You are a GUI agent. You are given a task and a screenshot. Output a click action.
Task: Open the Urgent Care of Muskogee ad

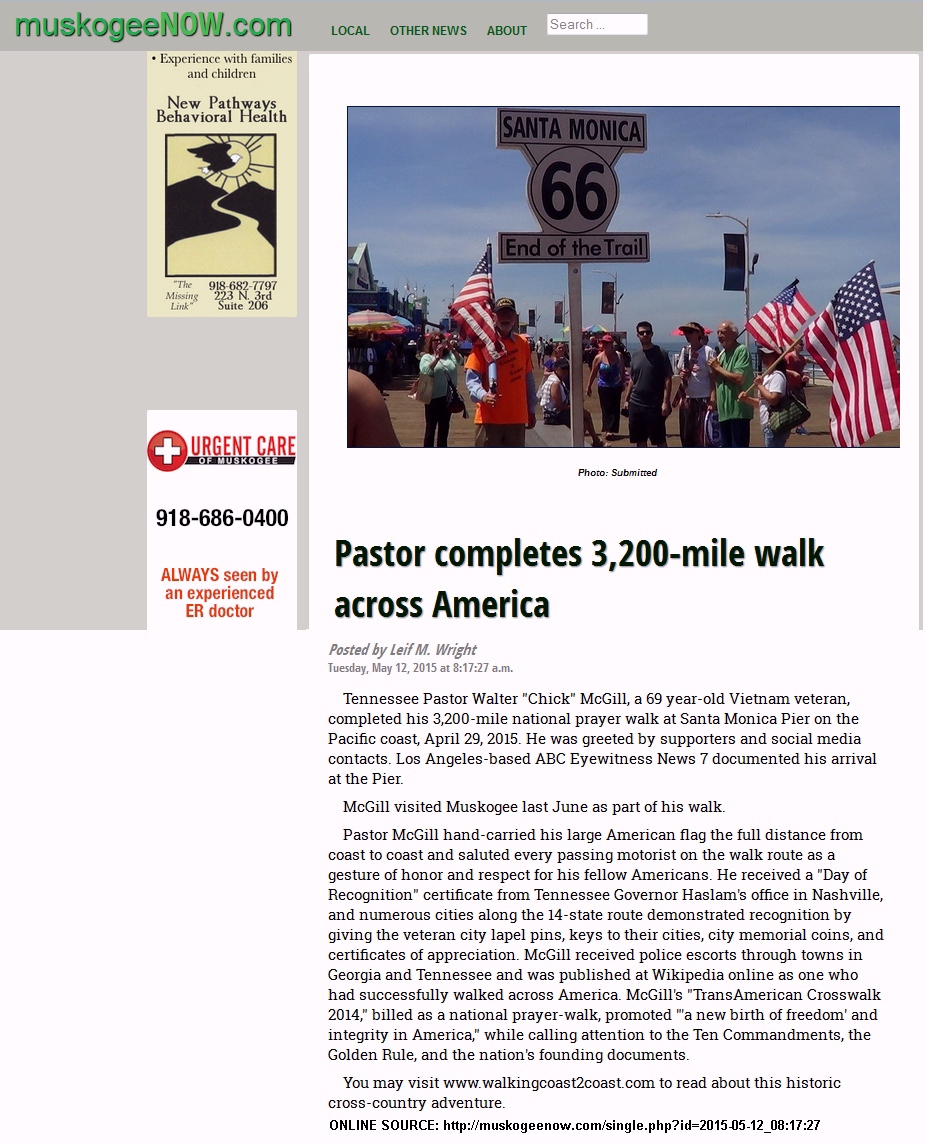point(222,520)
